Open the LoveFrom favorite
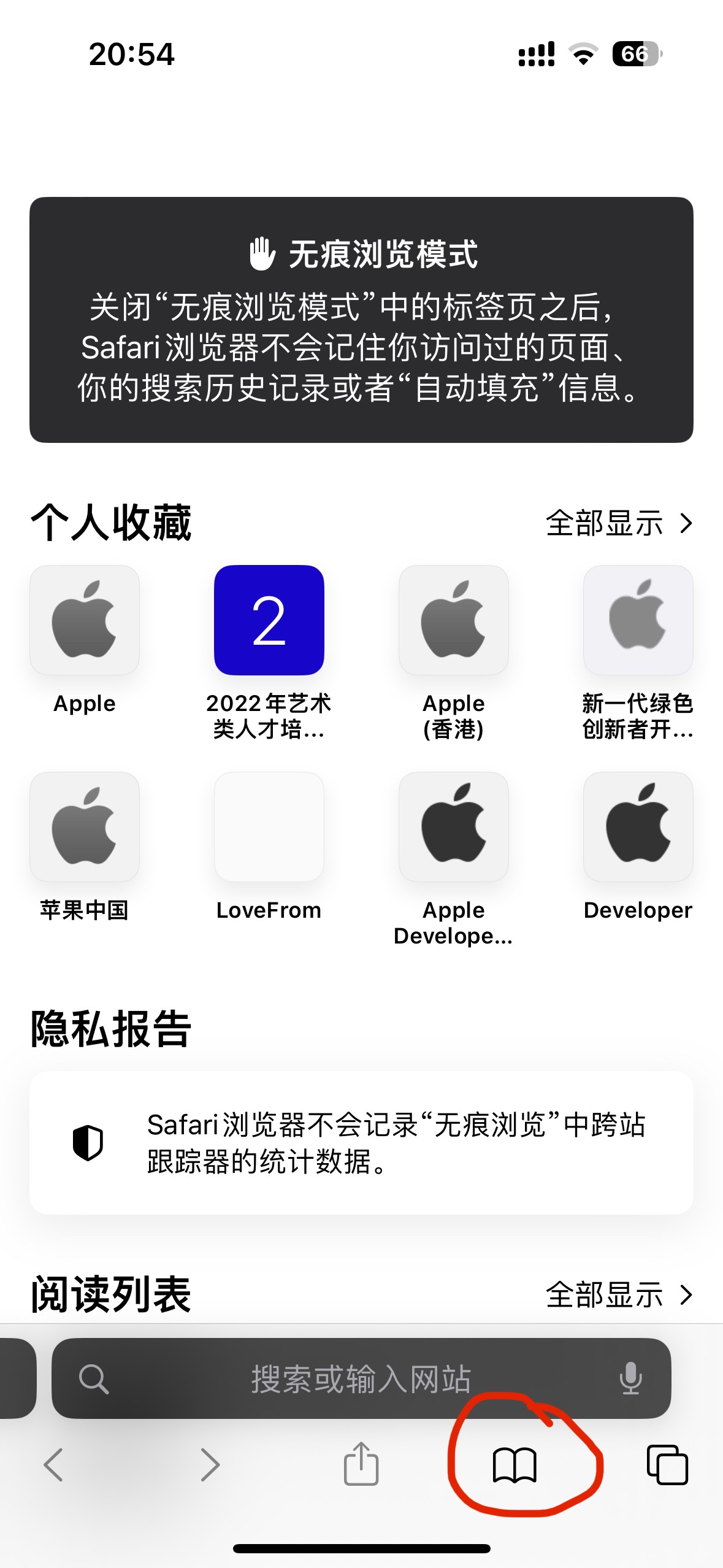Screen dimensions: 723x1568 [269, 827]
